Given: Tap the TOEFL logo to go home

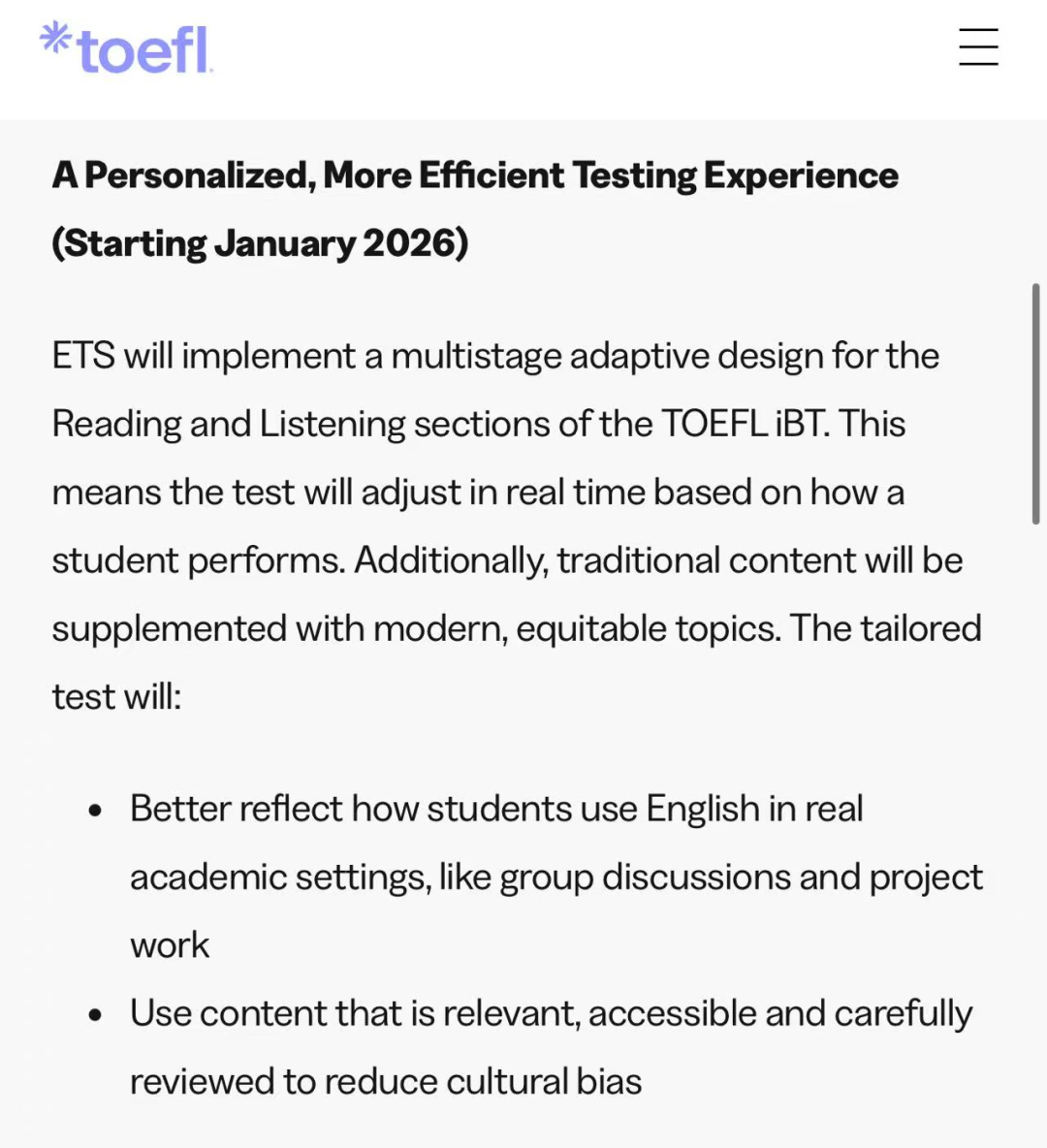Looking at the screenshot, I should coord(126,48).
